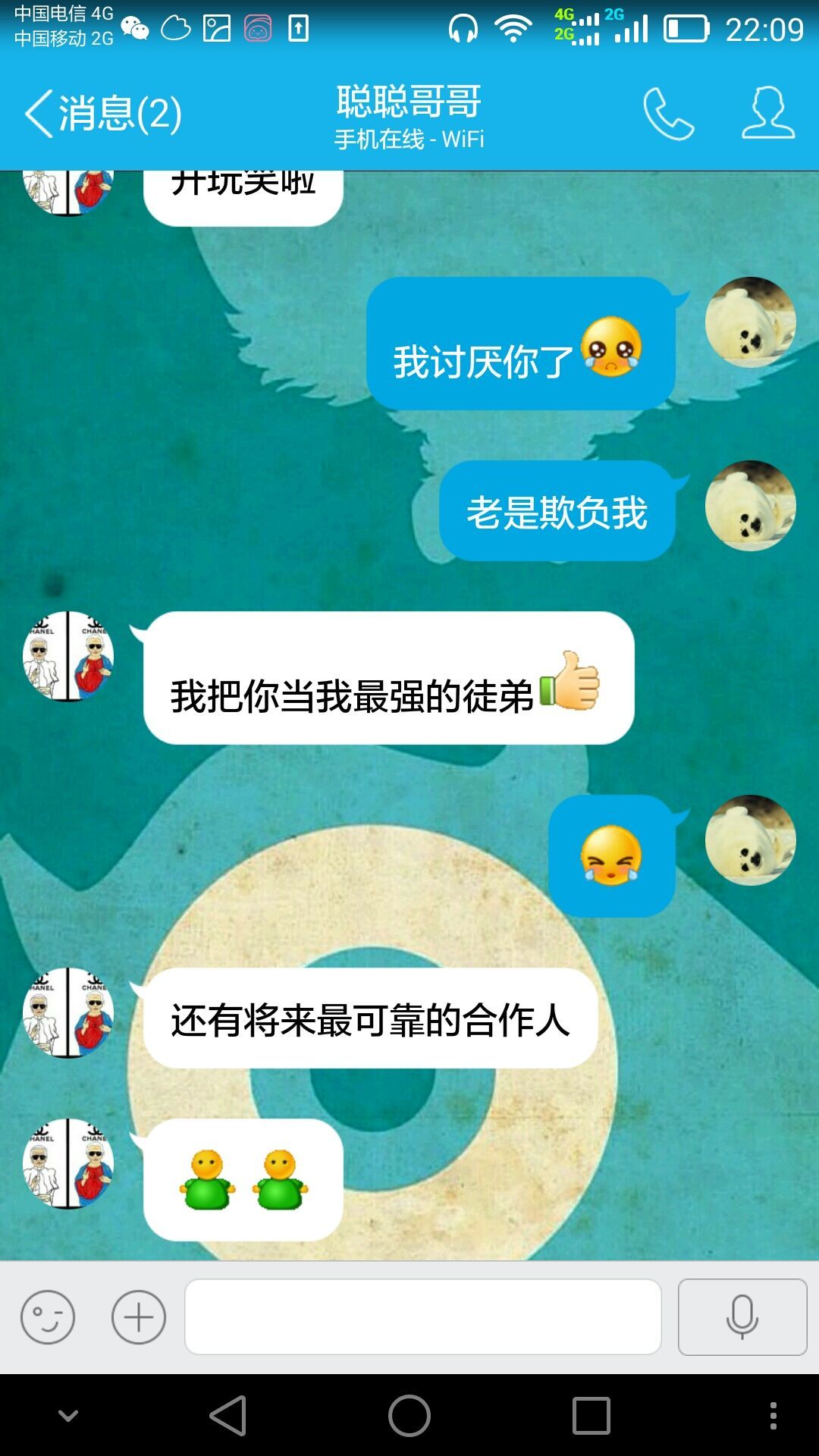Open the plus attachment menu
Viewport: 819px width, 1456px height.
[x=139, y=1317]
